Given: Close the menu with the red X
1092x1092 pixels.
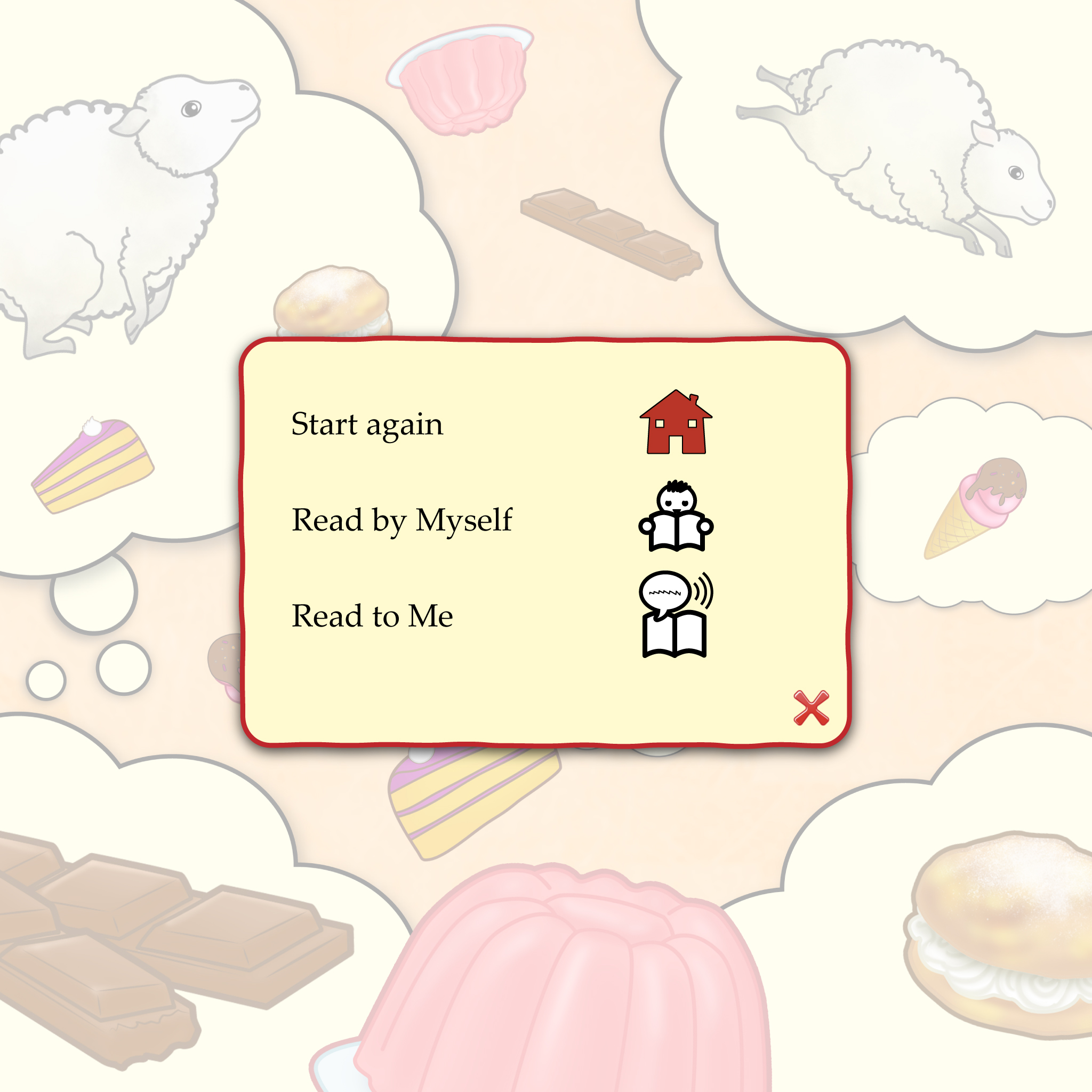Looking at the screenshot, I should click(810, 708).
